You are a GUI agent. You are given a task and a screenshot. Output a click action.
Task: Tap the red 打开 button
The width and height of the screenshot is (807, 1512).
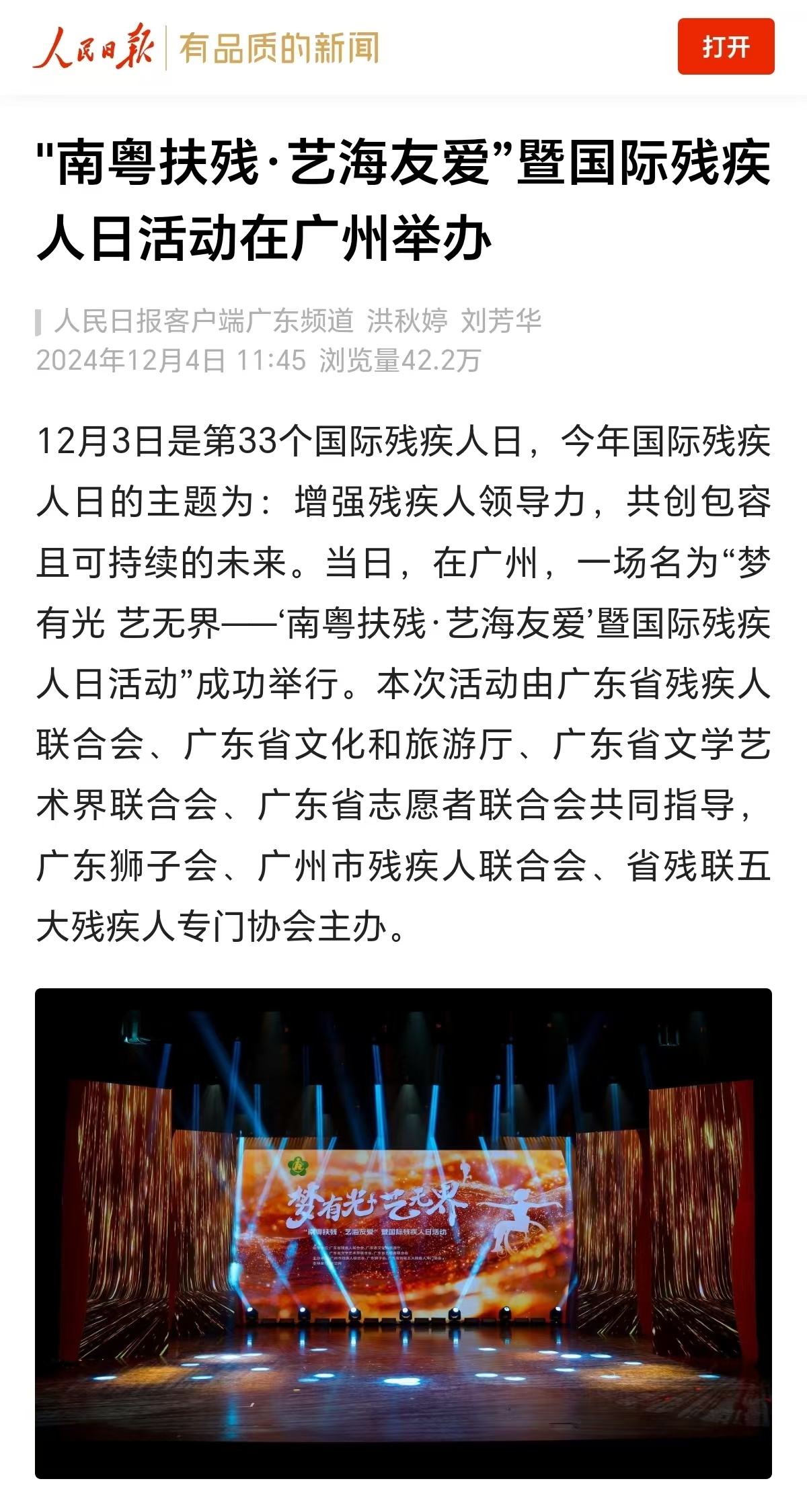point(726,47)
